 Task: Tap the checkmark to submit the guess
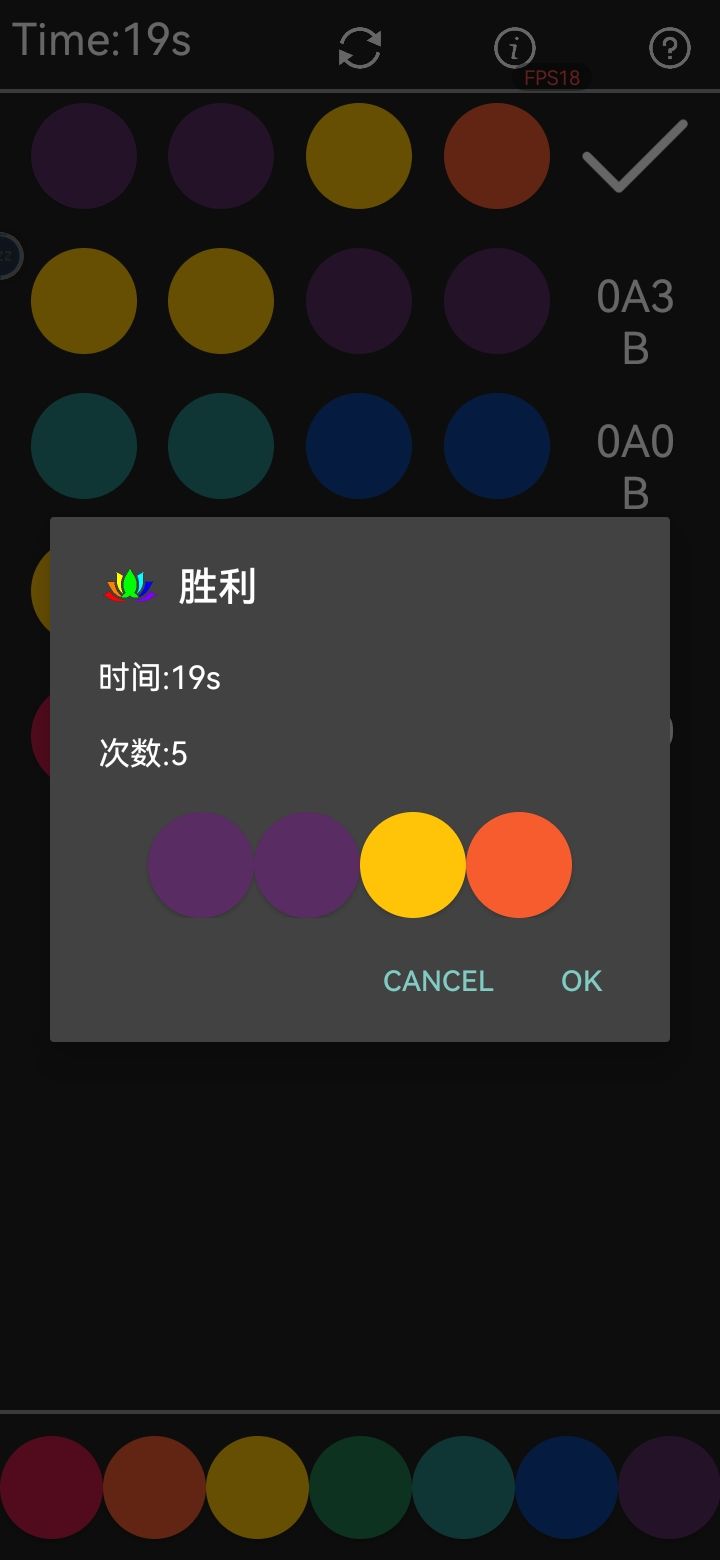point(634,157)
